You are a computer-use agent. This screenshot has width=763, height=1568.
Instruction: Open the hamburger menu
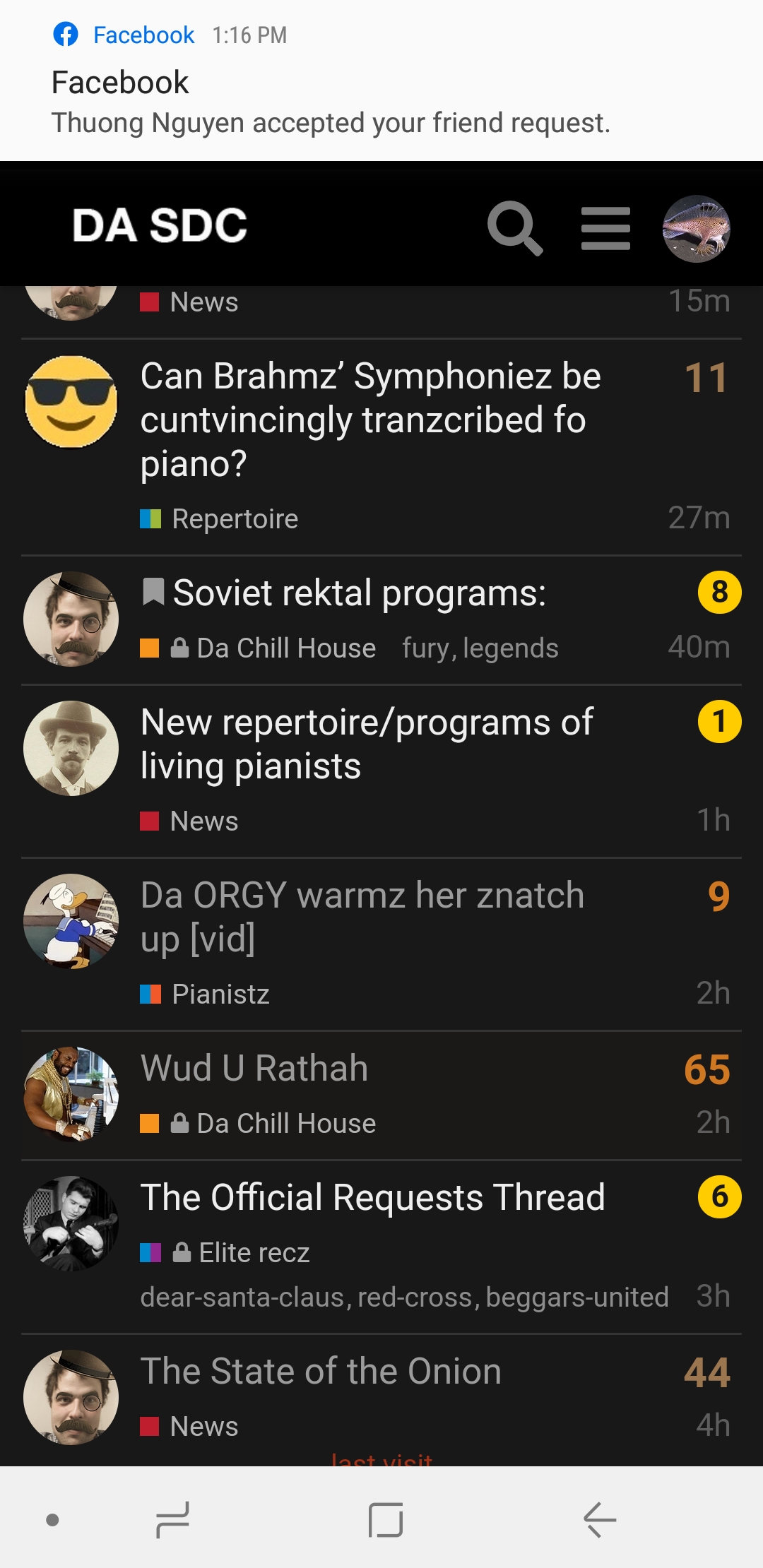(605, 228)
